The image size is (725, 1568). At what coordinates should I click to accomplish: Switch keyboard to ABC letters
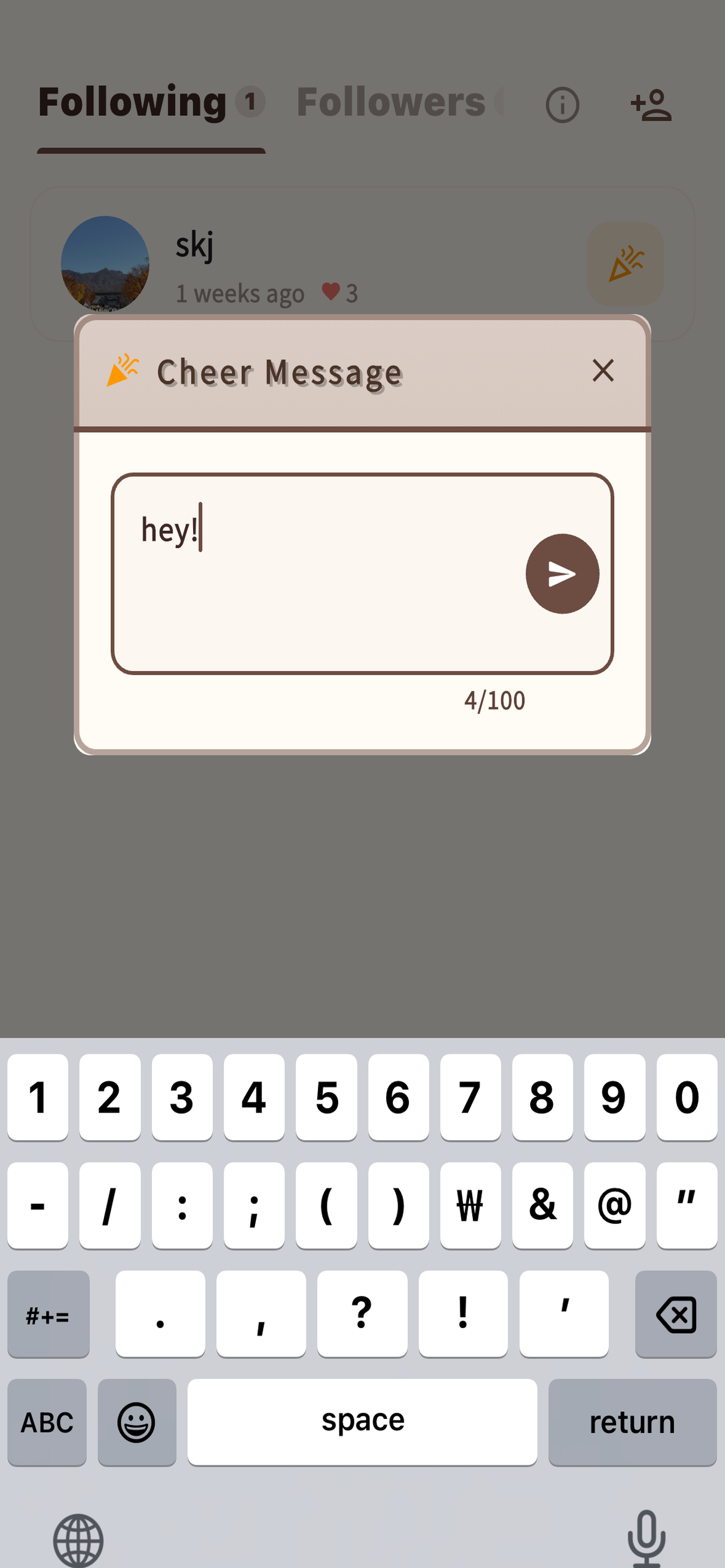tap(47, 1422)
